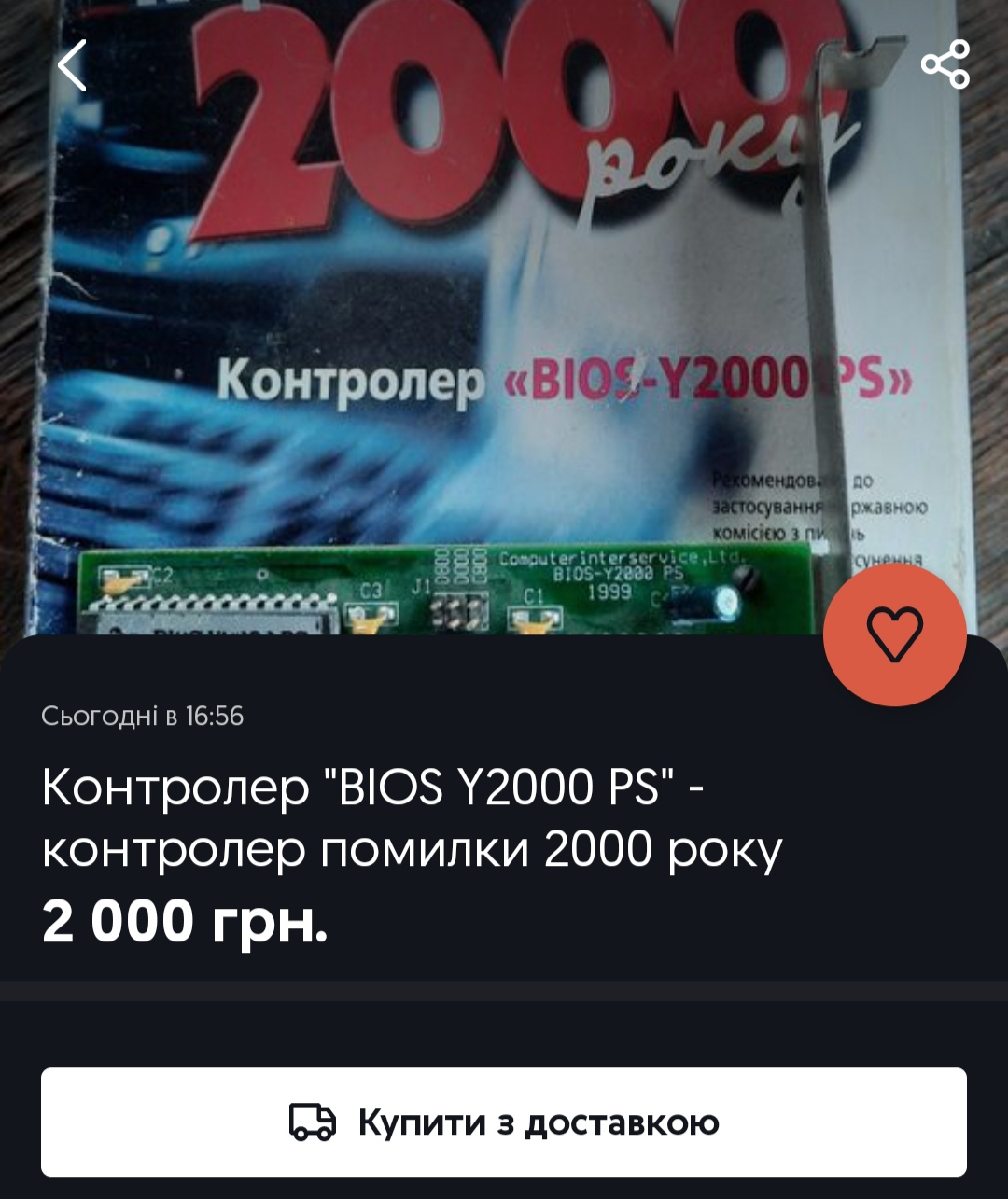Share this BIOS Y2000 PS listing

click(945, 64)
